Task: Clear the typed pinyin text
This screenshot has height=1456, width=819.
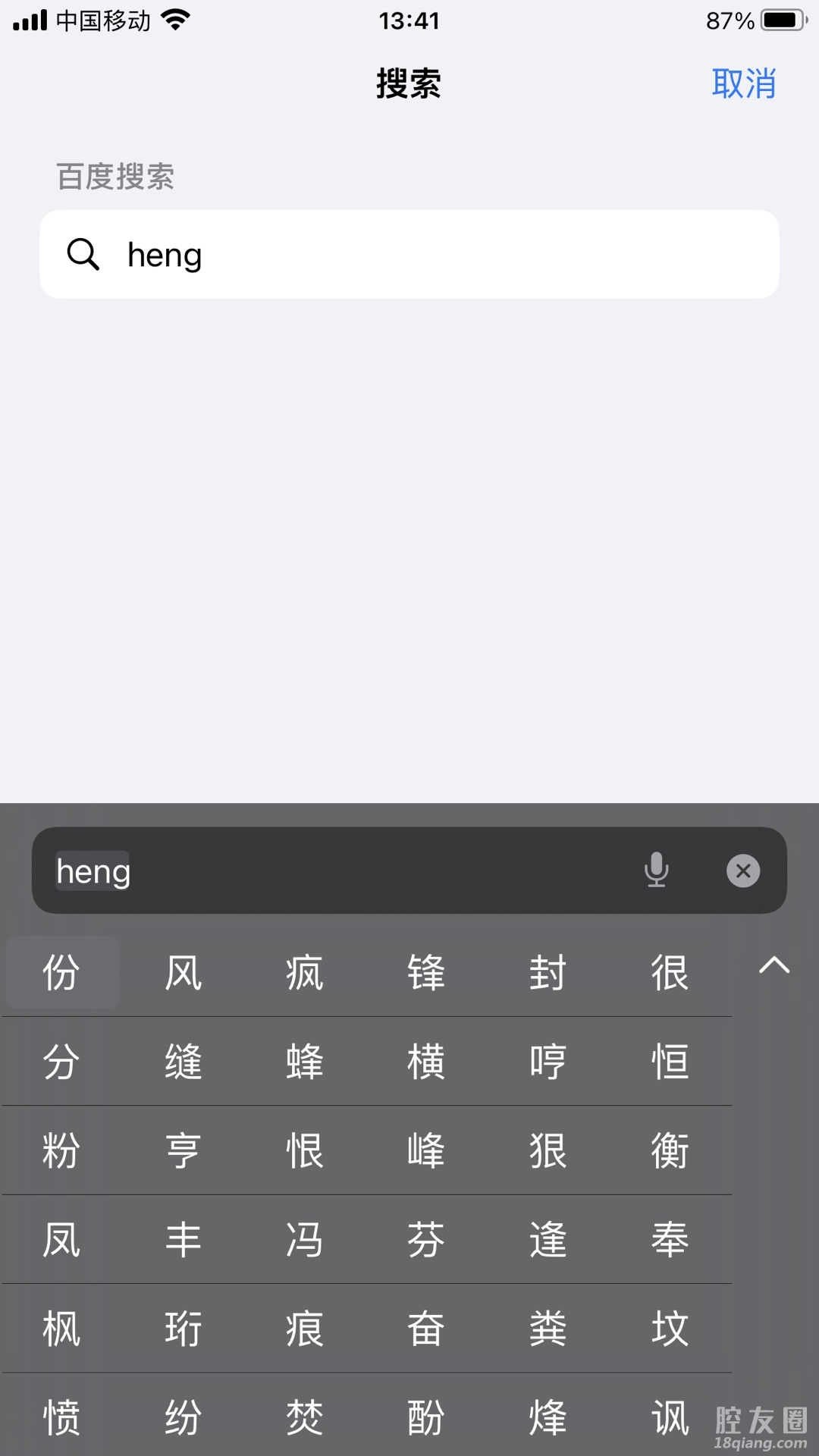Action: point(743,871)
